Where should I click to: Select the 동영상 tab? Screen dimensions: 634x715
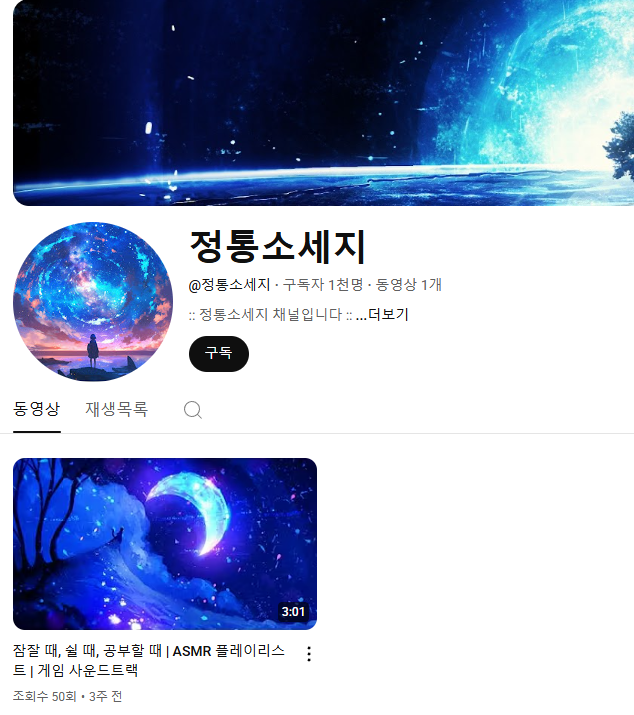tap(37, 409)
